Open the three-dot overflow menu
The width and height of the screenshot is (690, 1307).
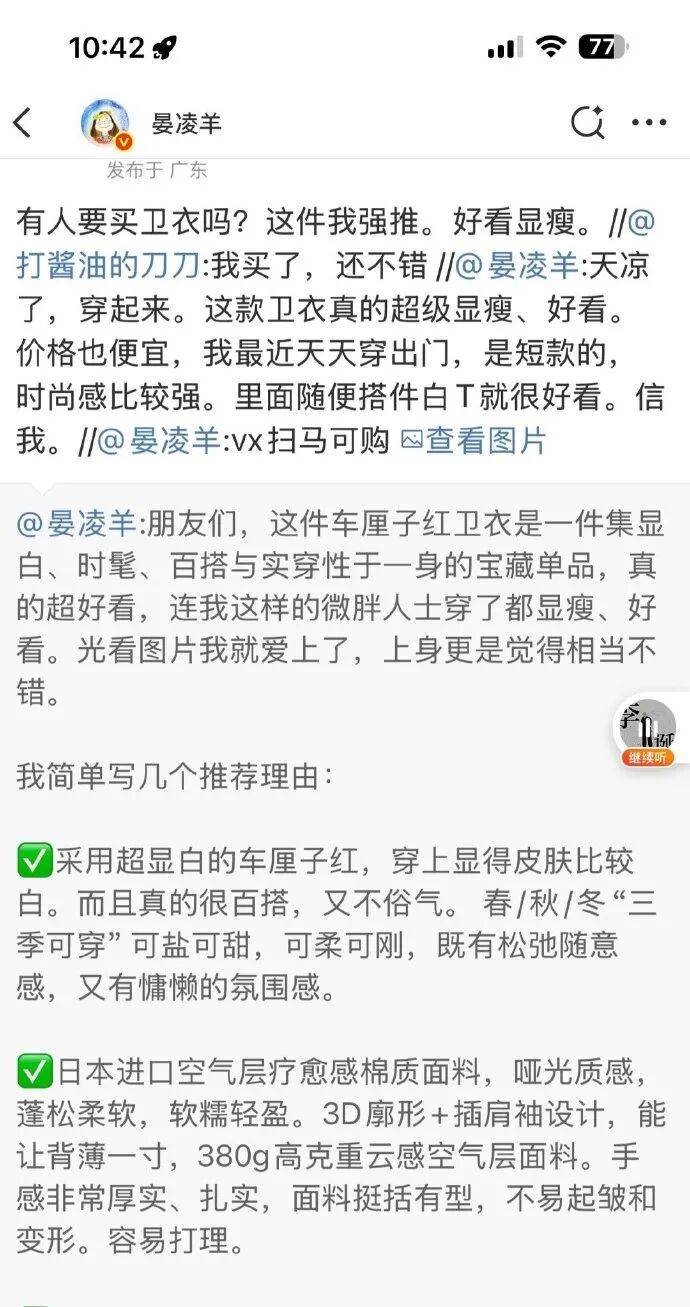pyautogui.click(x=649, y=123)
